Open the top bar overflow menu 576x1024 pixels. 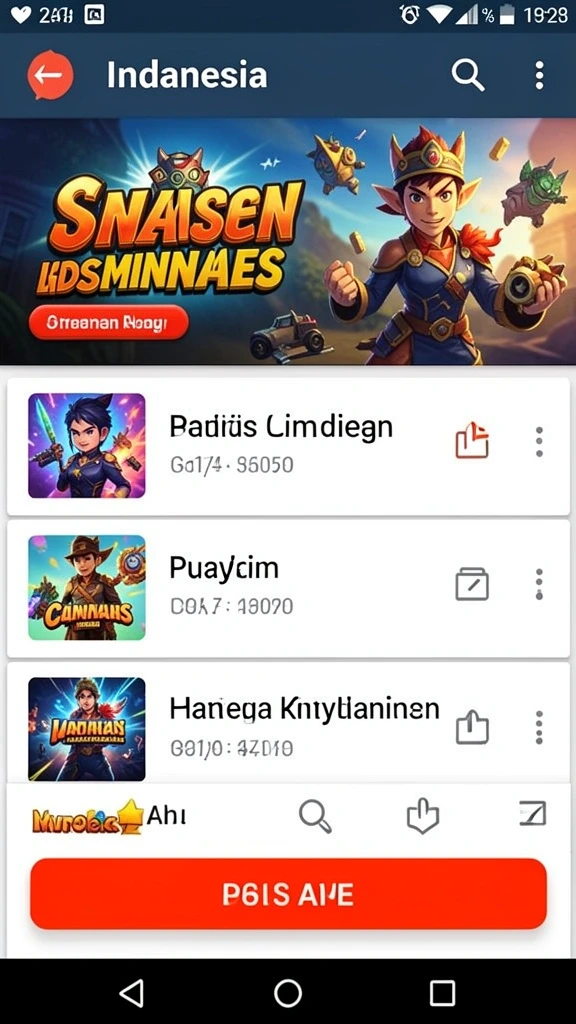pos(539,75)
